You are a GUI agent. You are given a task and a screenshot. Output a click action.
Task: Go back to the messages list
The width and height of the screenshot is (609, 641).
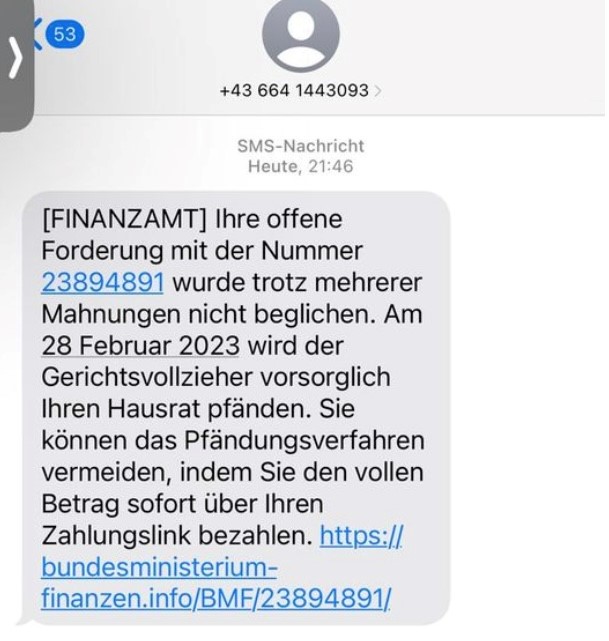pyautogui.click(x=60, y=35)
